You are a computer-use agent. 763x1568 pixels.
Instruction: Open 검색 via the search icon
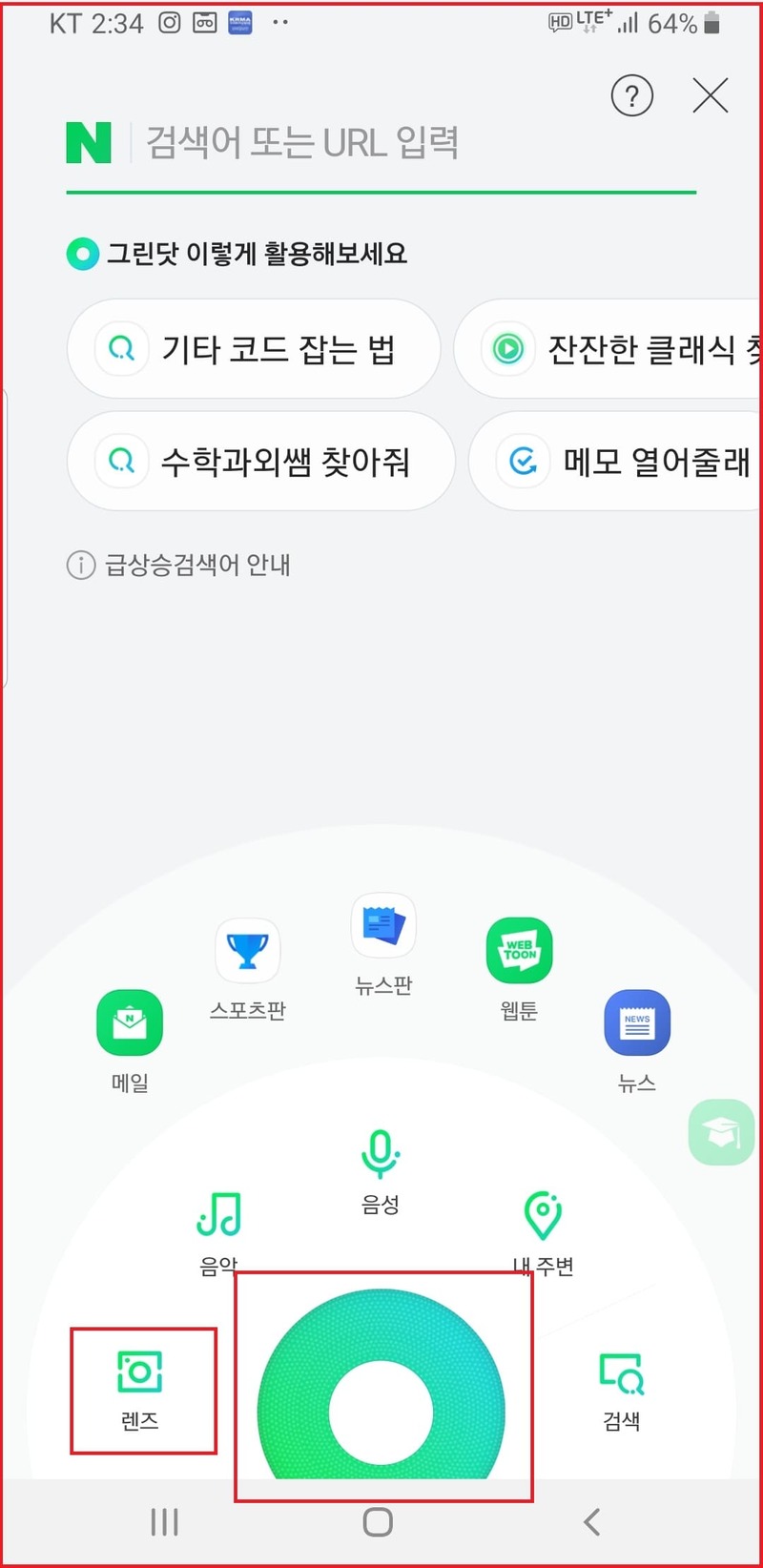(x=620, y=1375)
